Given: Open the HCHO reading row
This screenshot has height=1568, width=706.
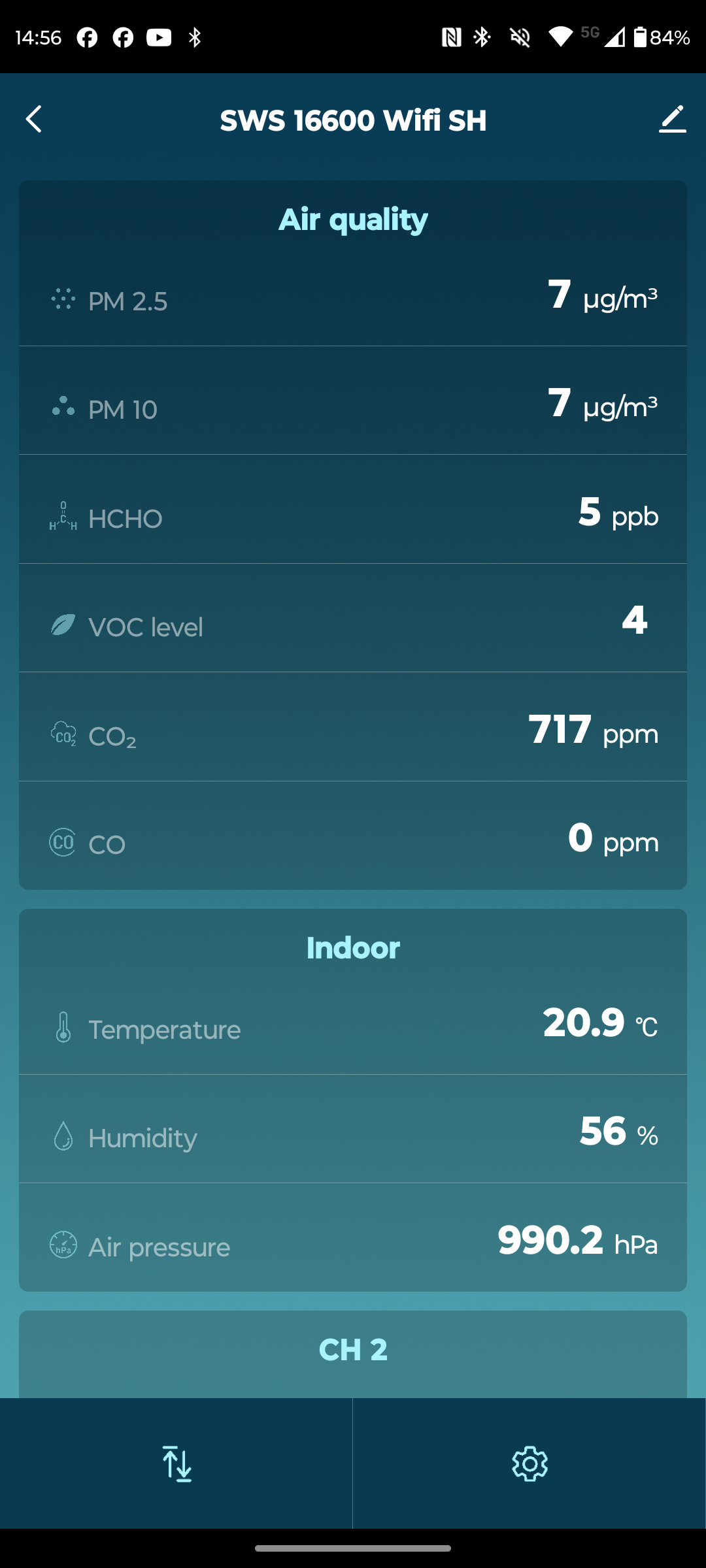Looking at the screenshot, I should 353,510.
